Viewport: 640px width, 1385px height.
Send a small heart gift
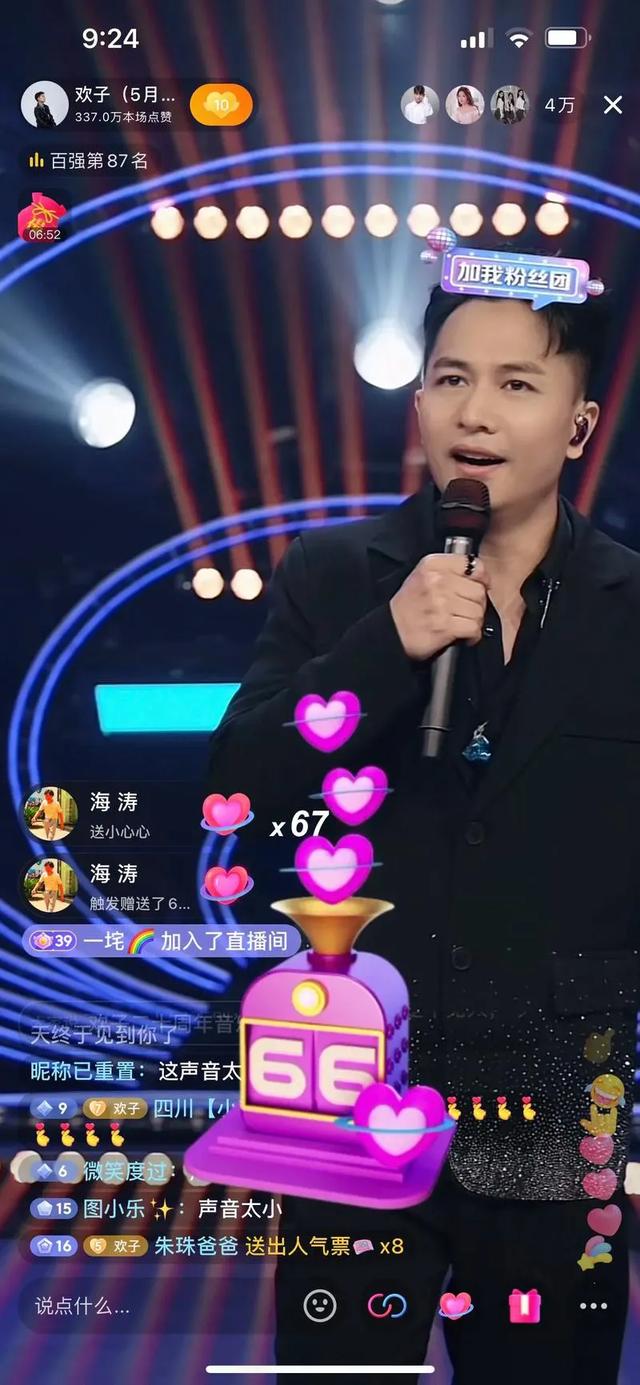tap(455, 1306)
